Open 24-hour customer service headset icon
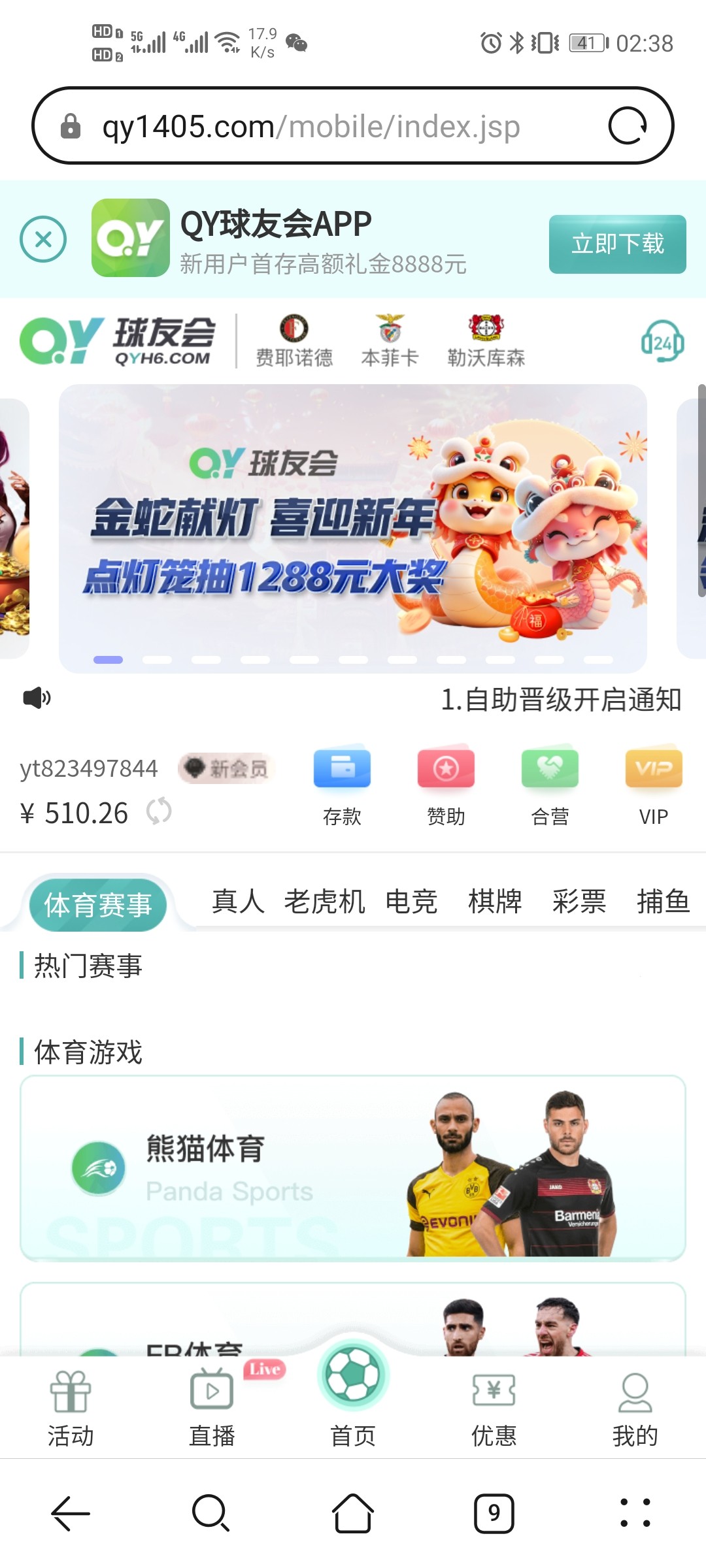Screen dimensions: 706x1568 [x=662, y=341]
